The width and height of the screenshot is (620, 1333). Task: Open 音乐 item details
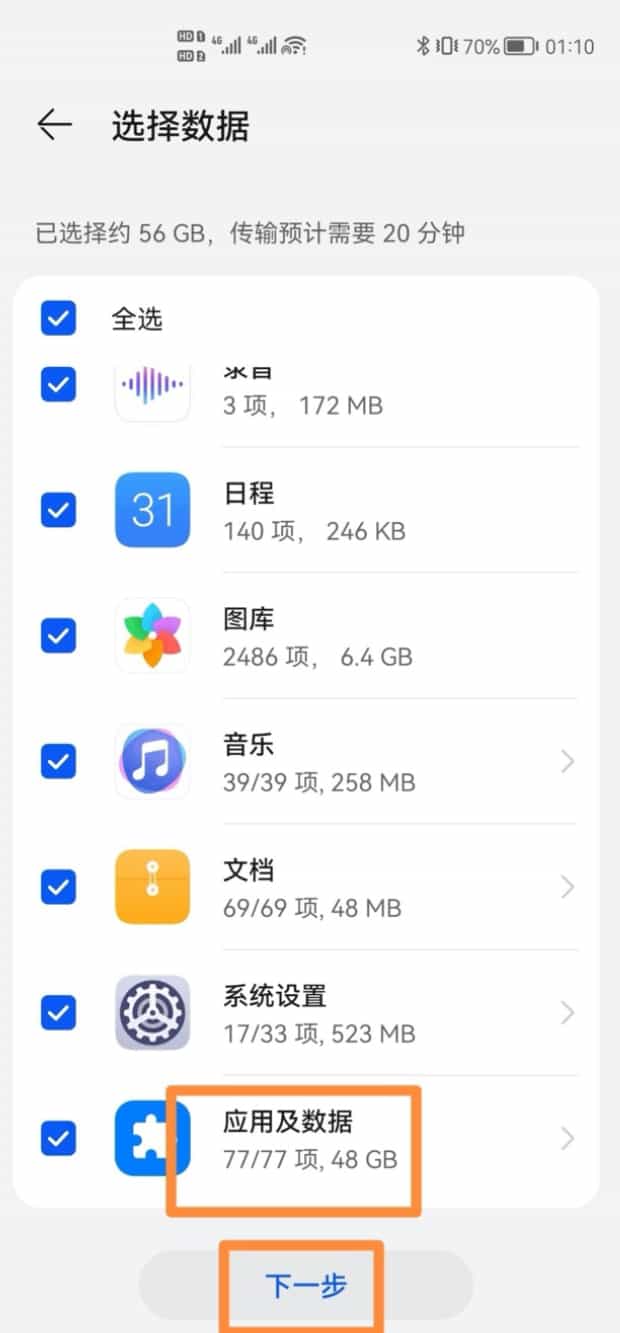[x=567, y=762]
